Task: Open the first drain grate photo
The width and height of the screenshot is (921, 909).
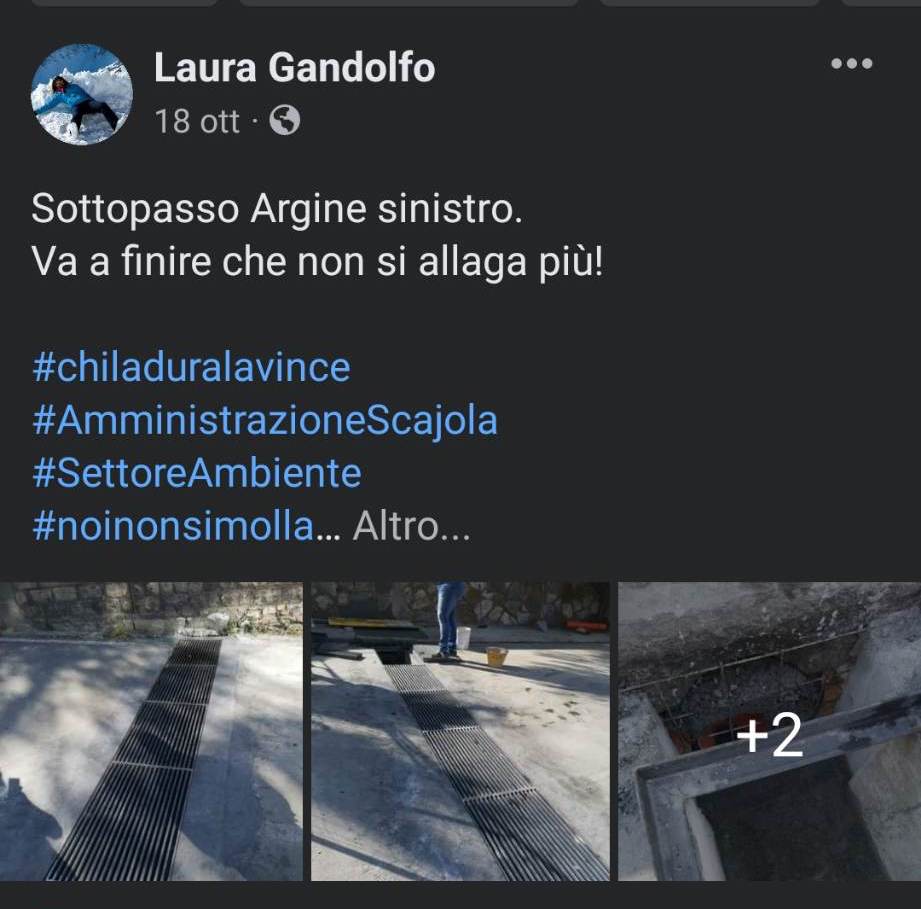Action: (x=151, y=731)
